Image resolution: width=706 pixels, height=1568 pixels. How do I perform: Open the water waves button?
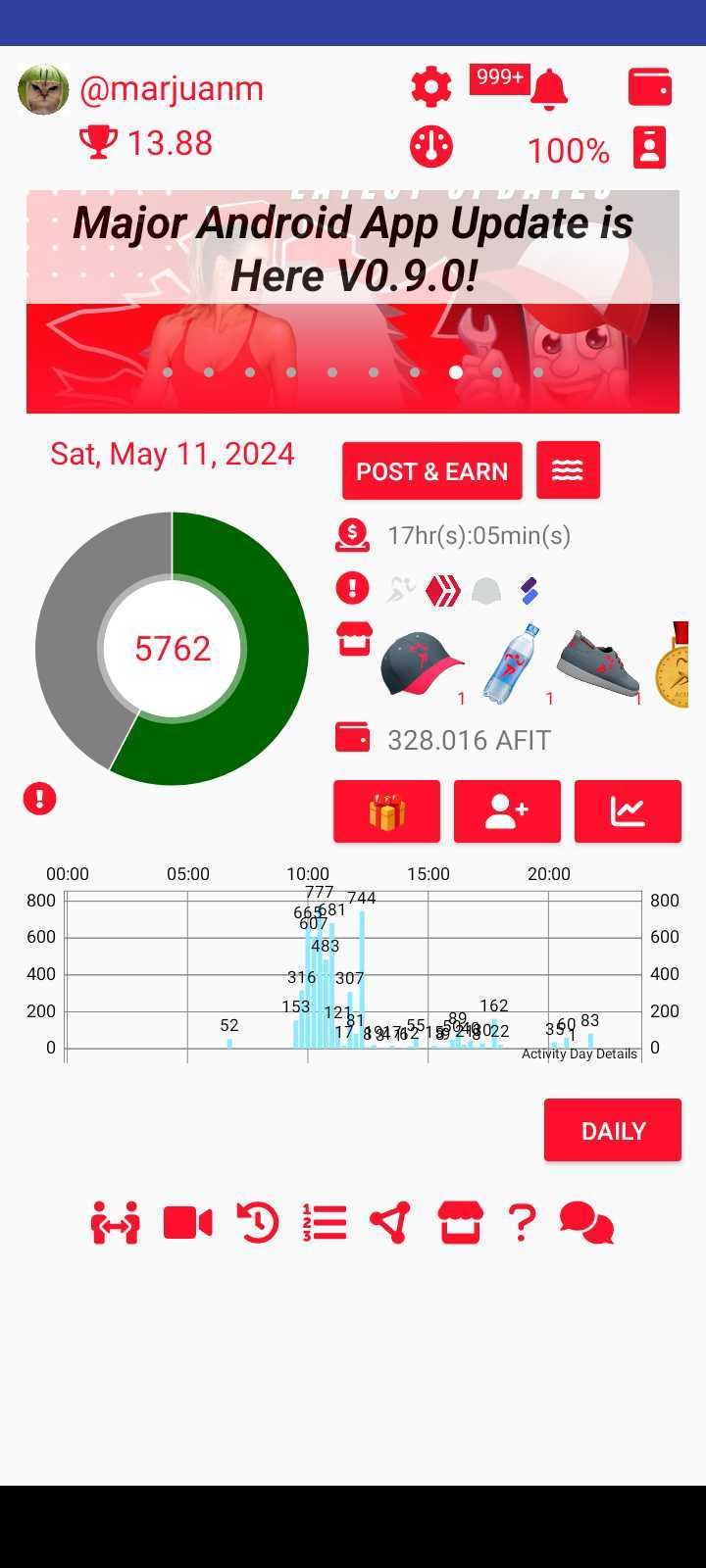(x=569, y=470)
